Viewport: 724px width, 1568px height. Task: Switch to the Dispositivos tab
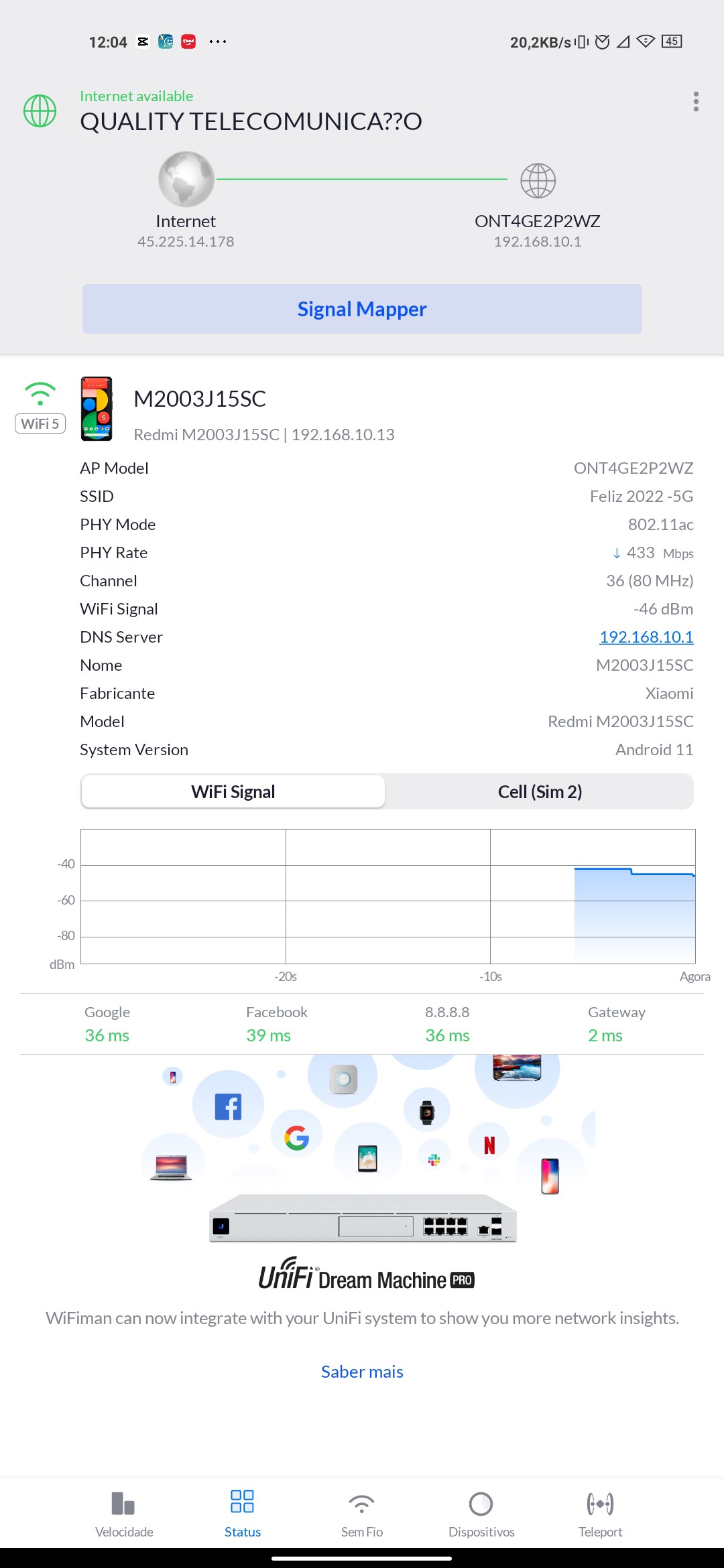click(481, 1513)
